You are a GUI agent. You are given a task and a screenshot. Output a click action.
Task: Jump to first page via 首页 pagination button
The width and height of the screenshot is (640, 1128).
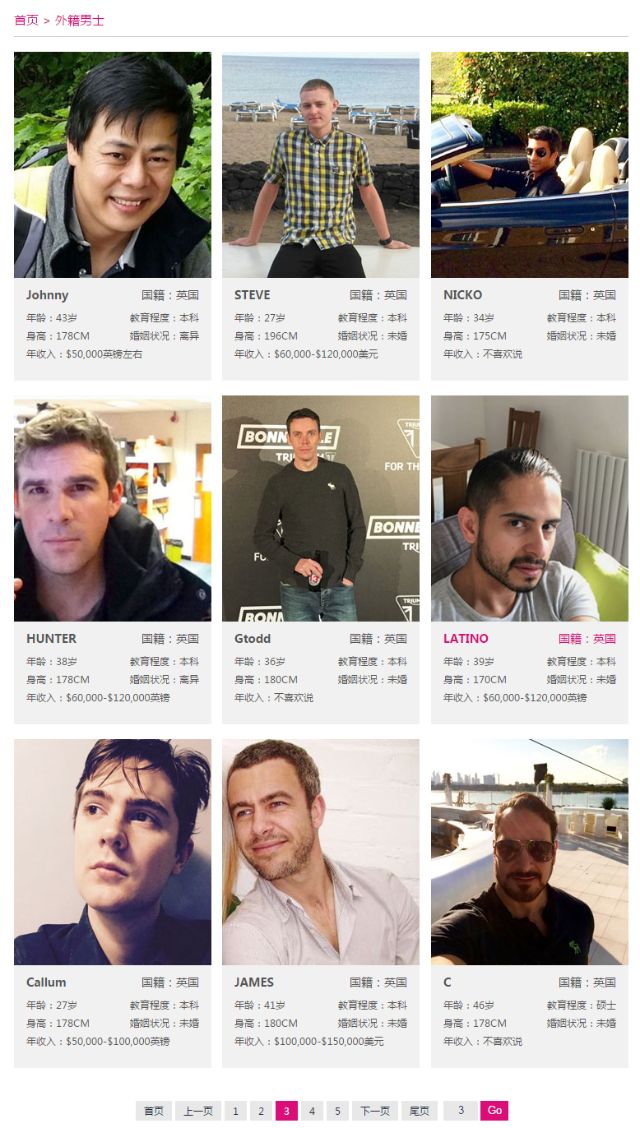pyautogui.click(x=153, y=1110)
